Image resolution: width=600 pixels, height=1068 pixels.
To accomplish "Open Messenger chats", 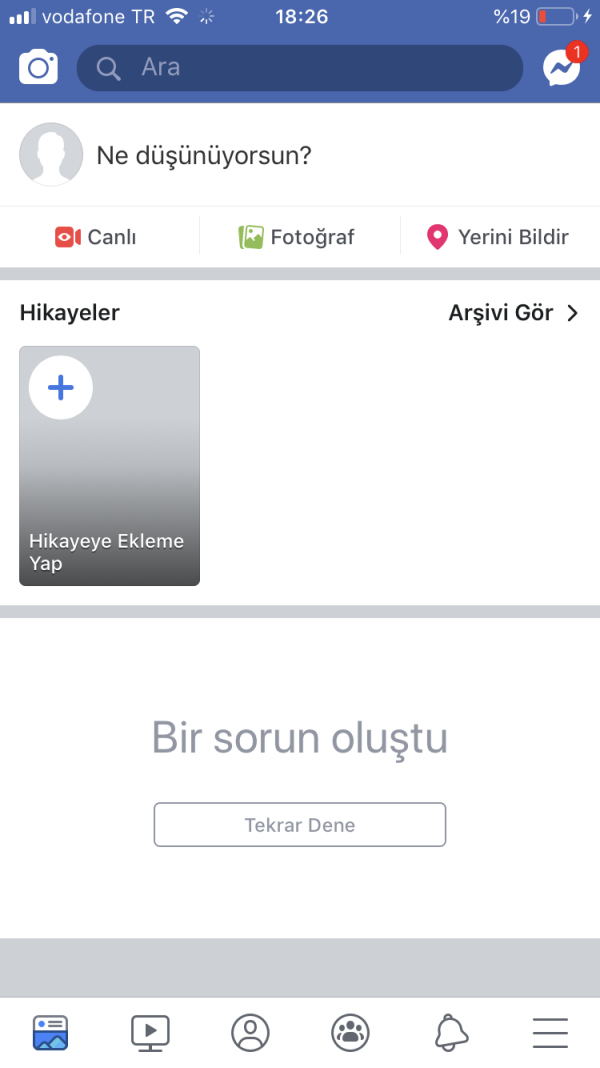I will 561,68.
